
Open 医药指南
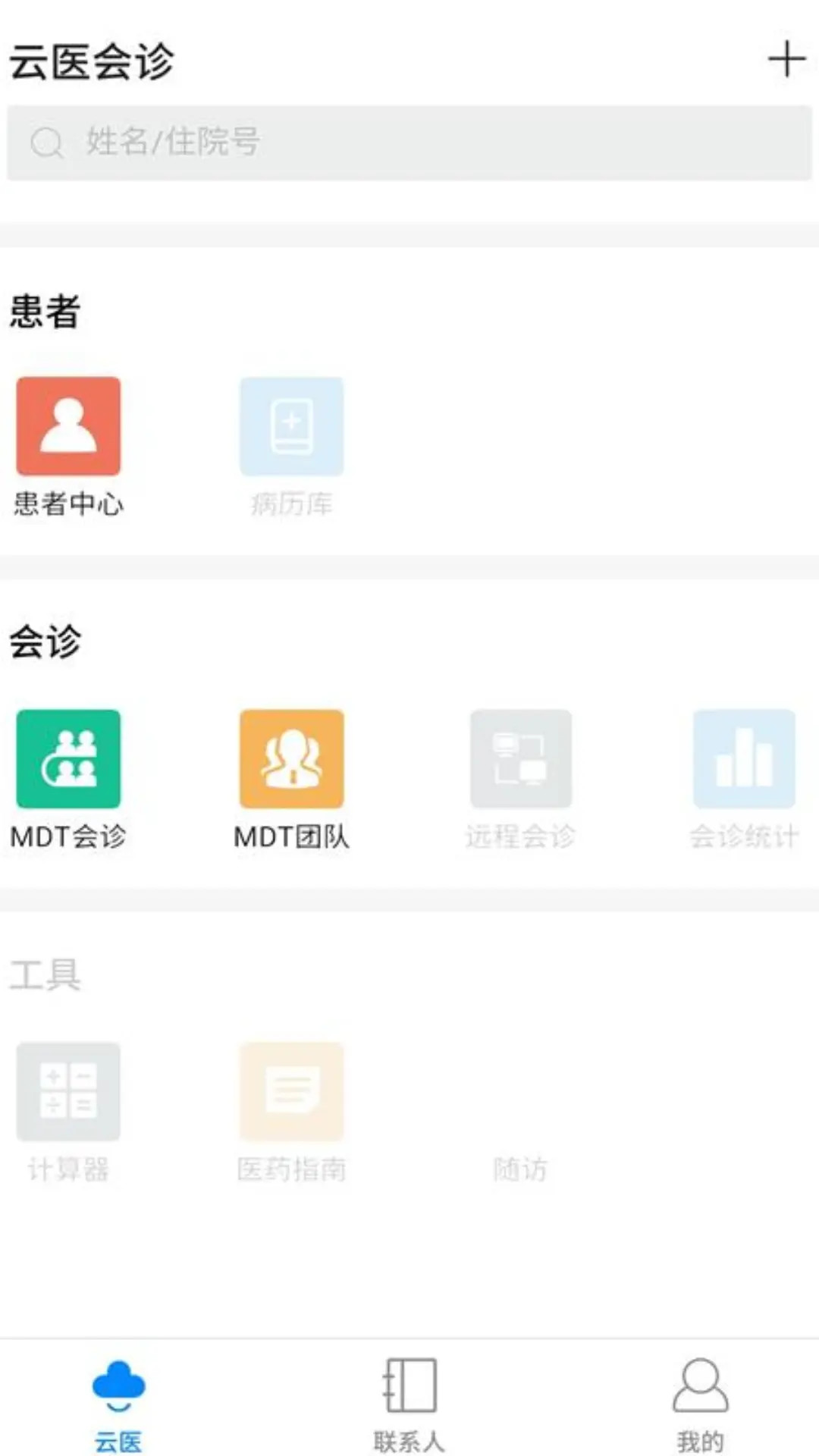pos(292,1112)
